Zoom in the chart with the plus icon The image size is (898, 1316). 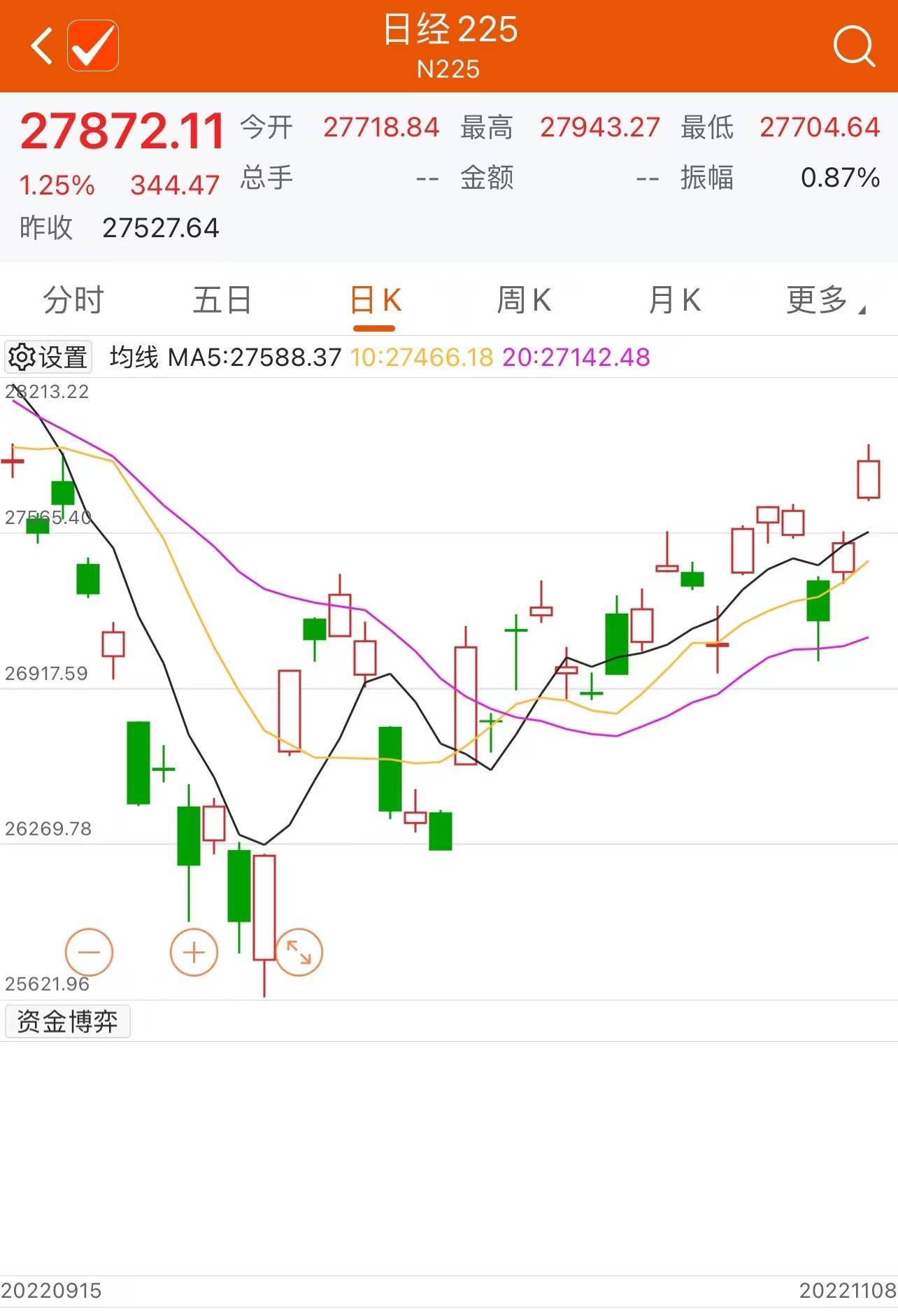pyautogui.click(x=194, y=951)
